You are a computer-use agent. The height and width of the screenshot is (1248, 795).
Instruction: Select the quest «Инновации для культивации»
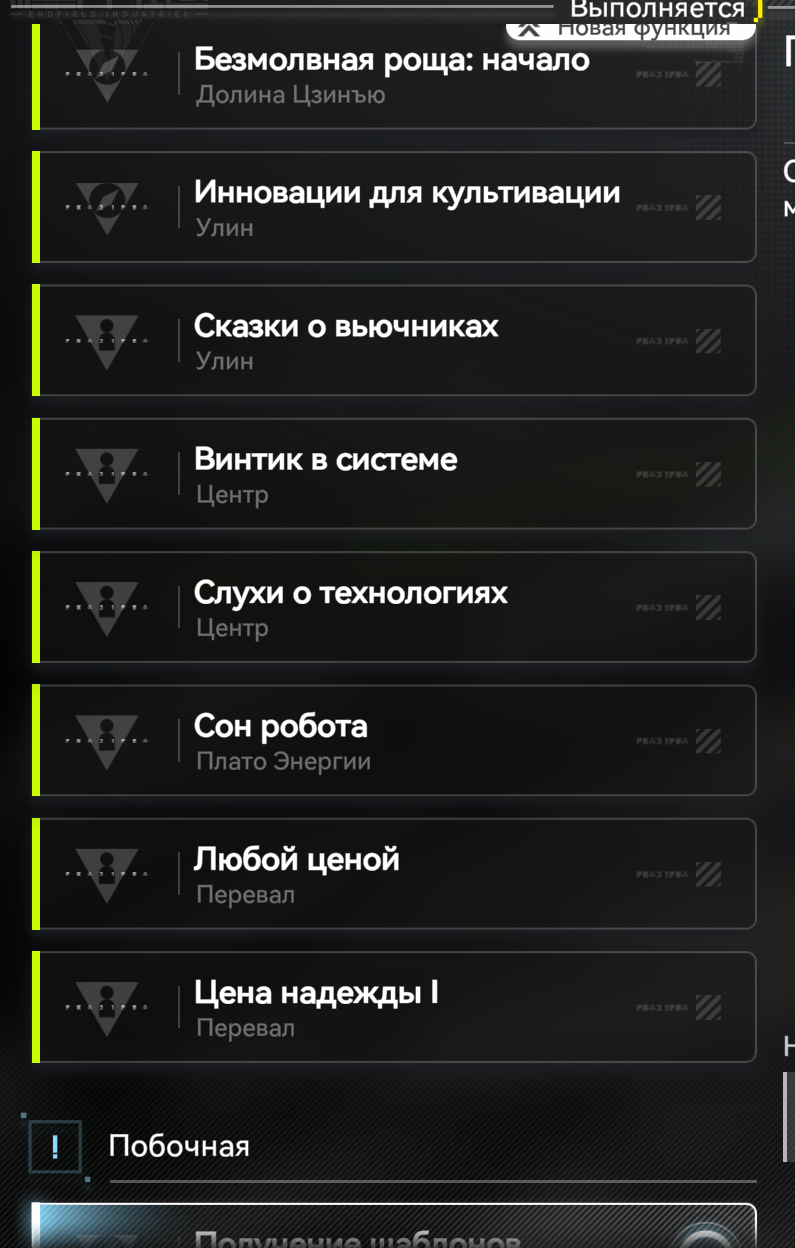tap(396, 207)
